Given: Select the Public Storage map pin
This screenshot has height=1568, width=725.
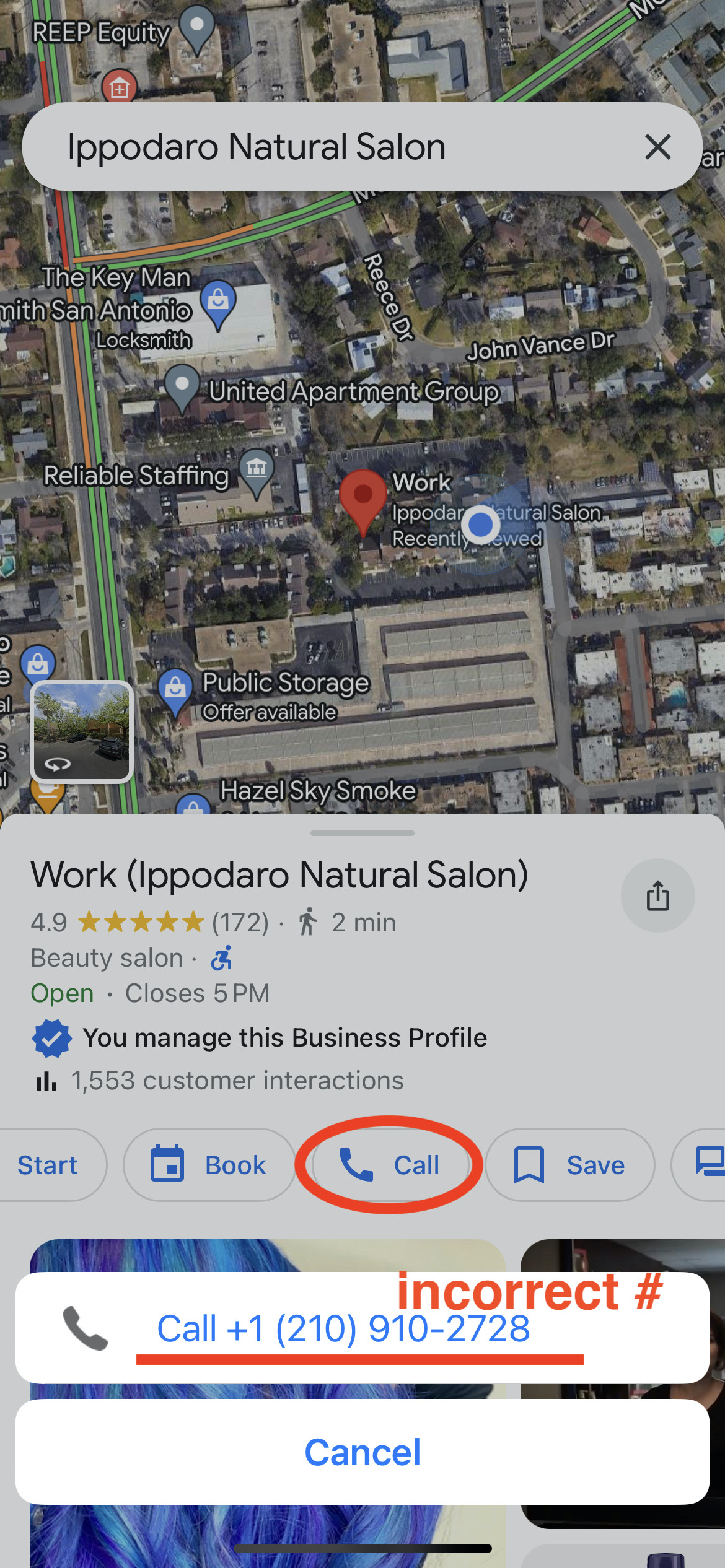Looking at the screenshot, I should point(175,689).
